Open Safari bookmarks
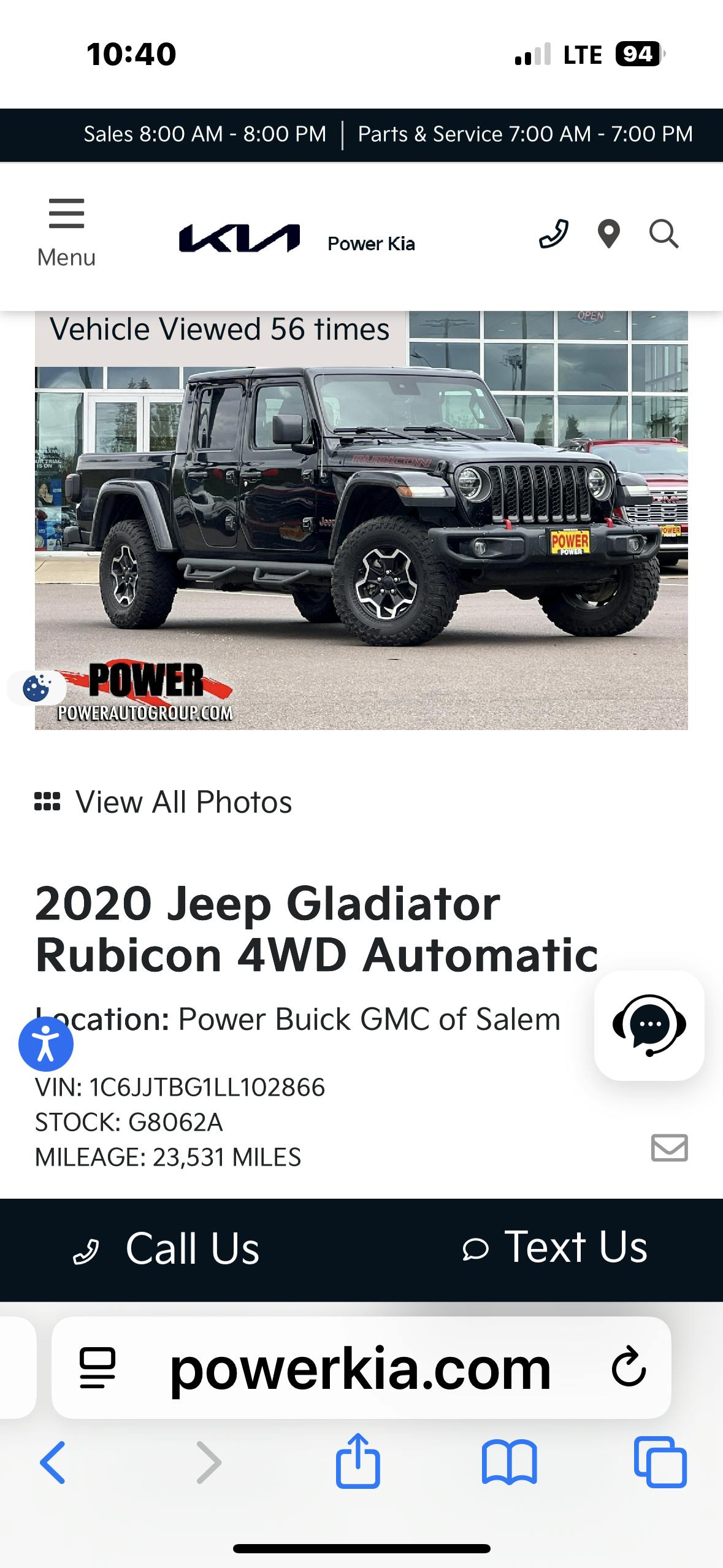Image resolution: width=723 pixels, height=1568 pixels. [x=509, y=1462]
